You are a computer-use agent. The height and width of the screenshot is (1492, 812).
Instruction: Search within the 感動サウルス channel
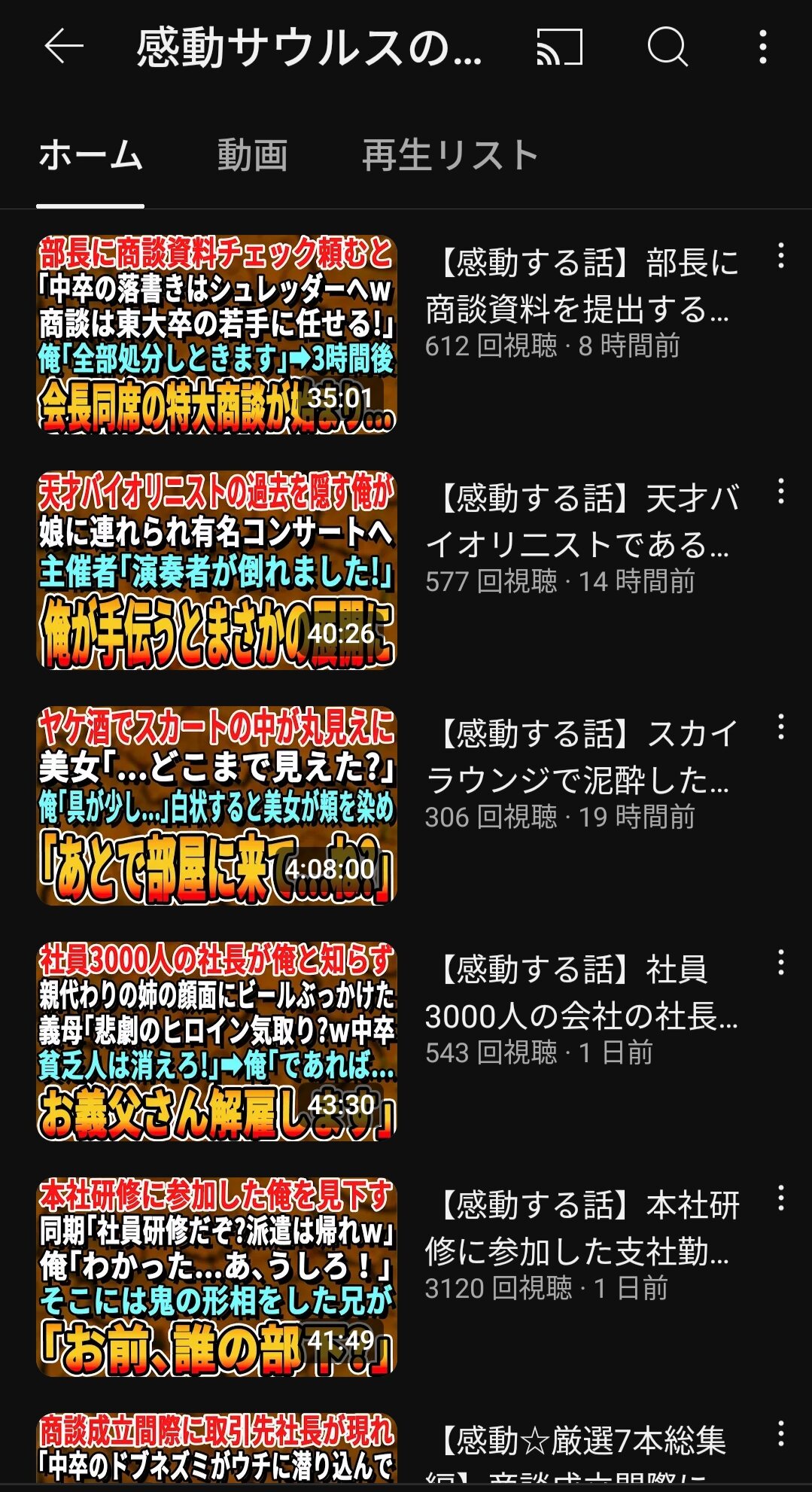[668, 47]
